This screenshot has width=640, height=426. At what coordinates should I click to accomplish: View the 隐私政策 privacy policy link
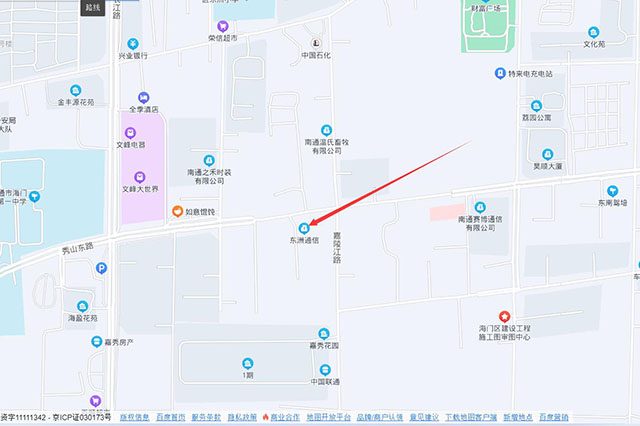pyautogui.click(x=241, y=417)
